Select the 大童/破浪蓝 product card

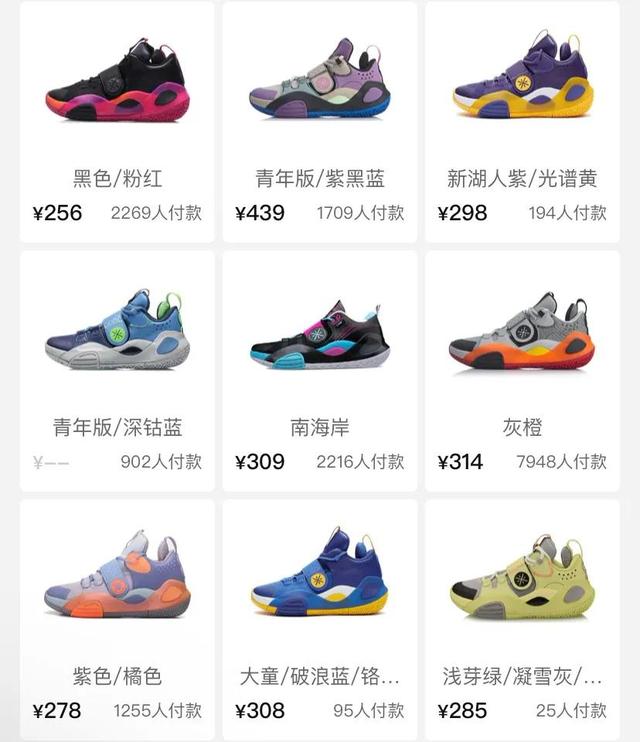point(319,620)
